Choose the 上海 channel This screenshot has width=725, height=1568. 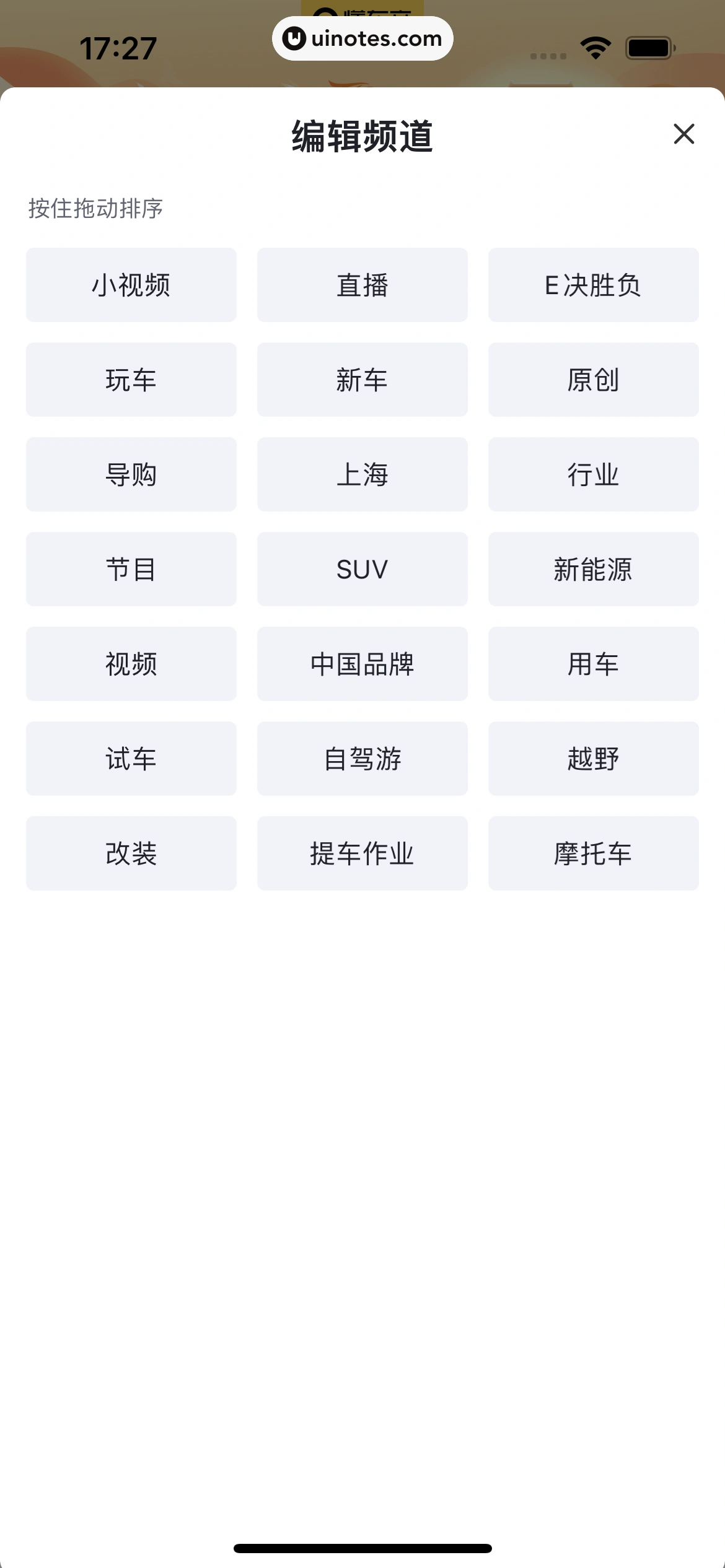[362, 474]
